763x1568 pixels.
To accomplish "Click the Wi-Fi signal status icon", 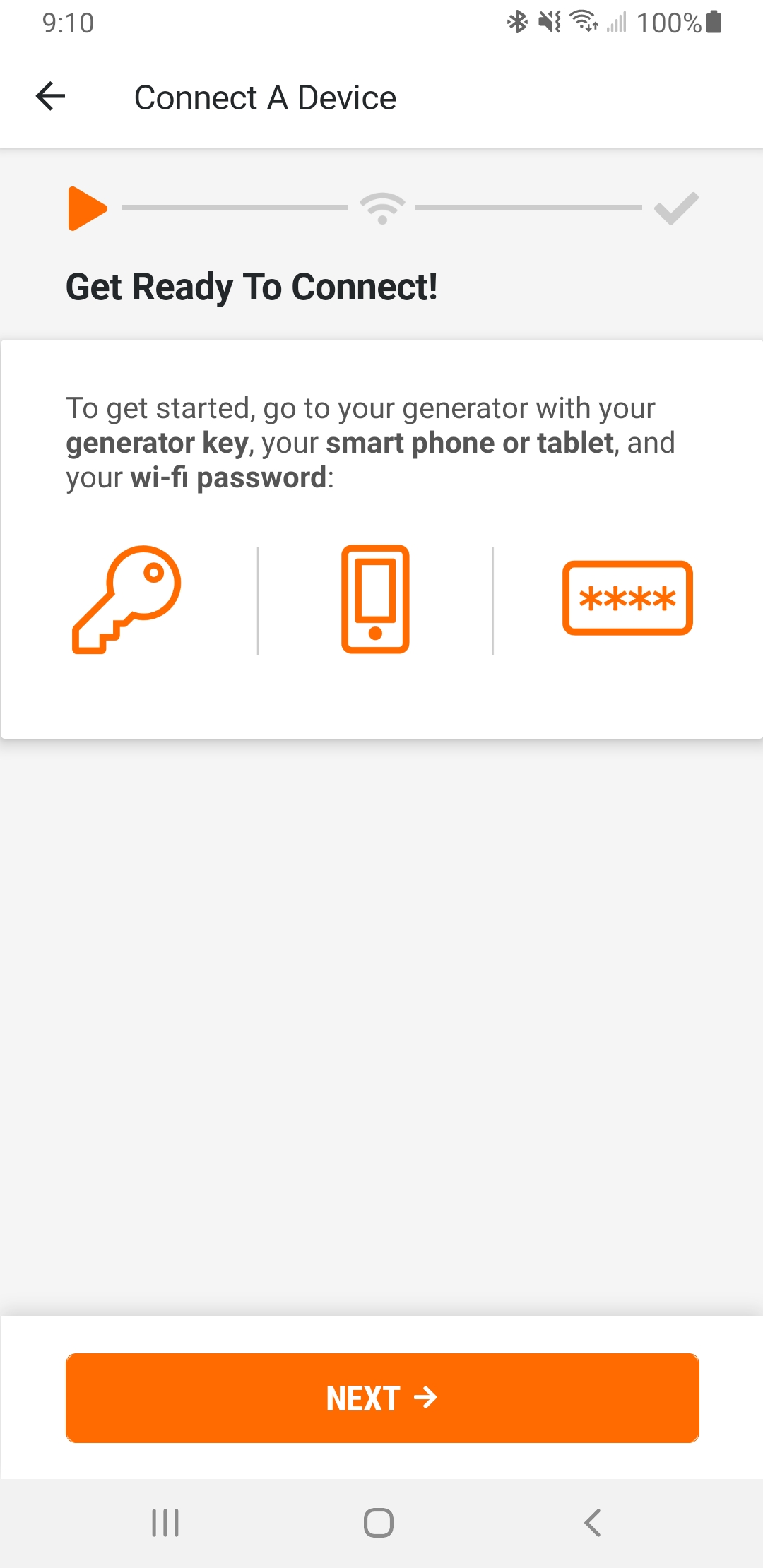I will coord(584,22).
